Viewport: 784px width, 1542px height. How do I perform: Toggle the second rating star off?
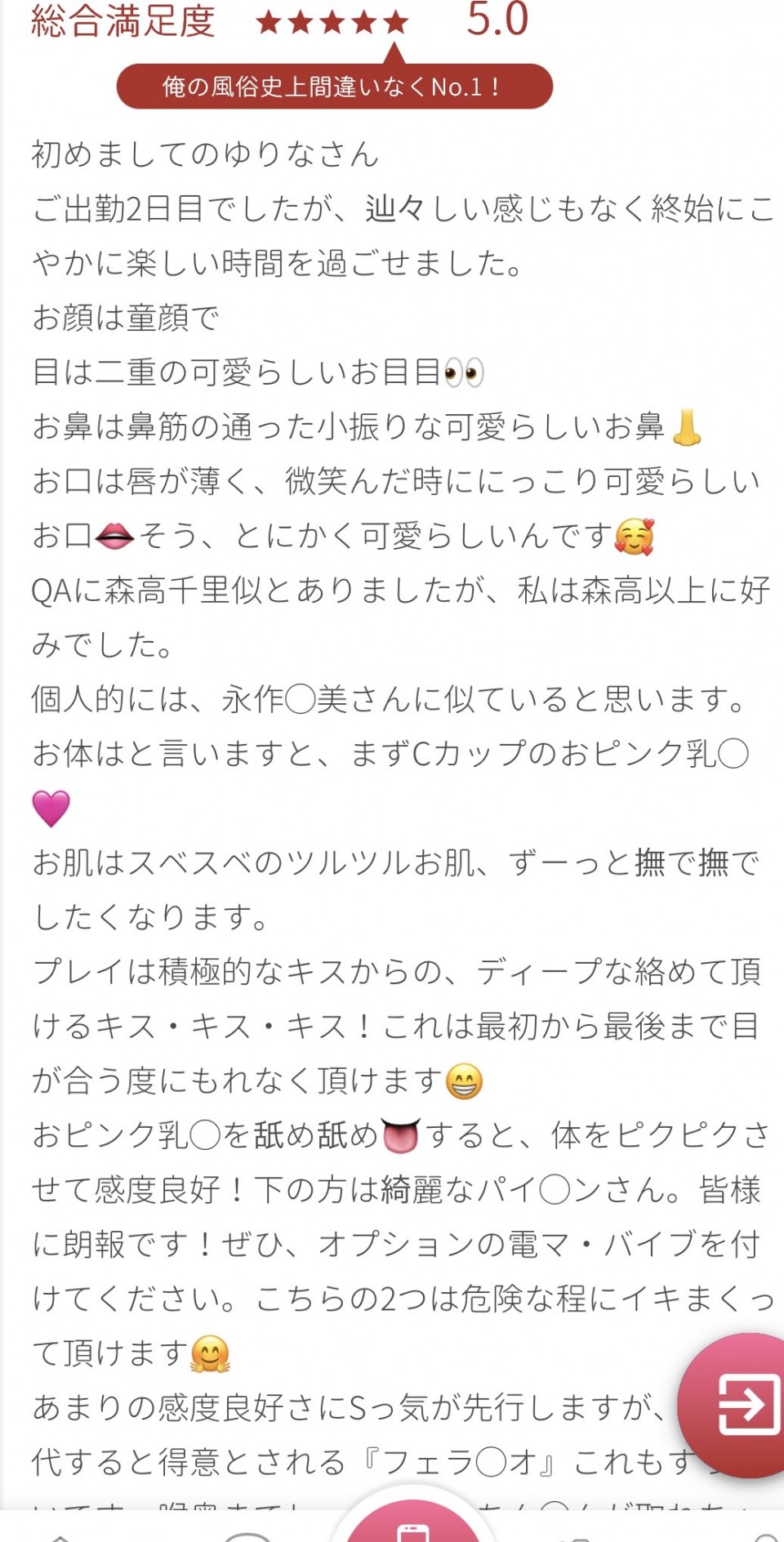[301, 23]
